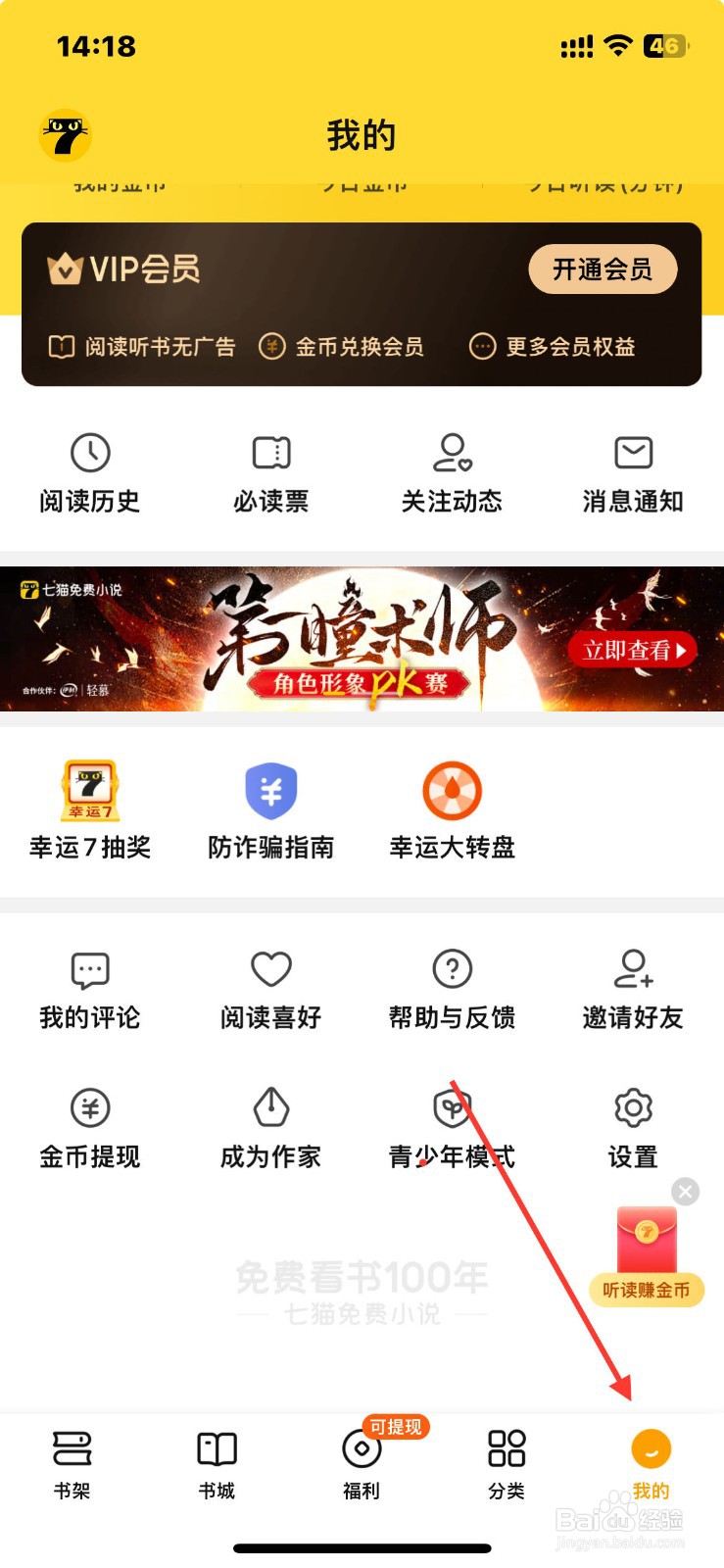Screen dimensions: 724x1568
Task: Open the 幸运7抽奖 lottery
Action: click(91, 810)
